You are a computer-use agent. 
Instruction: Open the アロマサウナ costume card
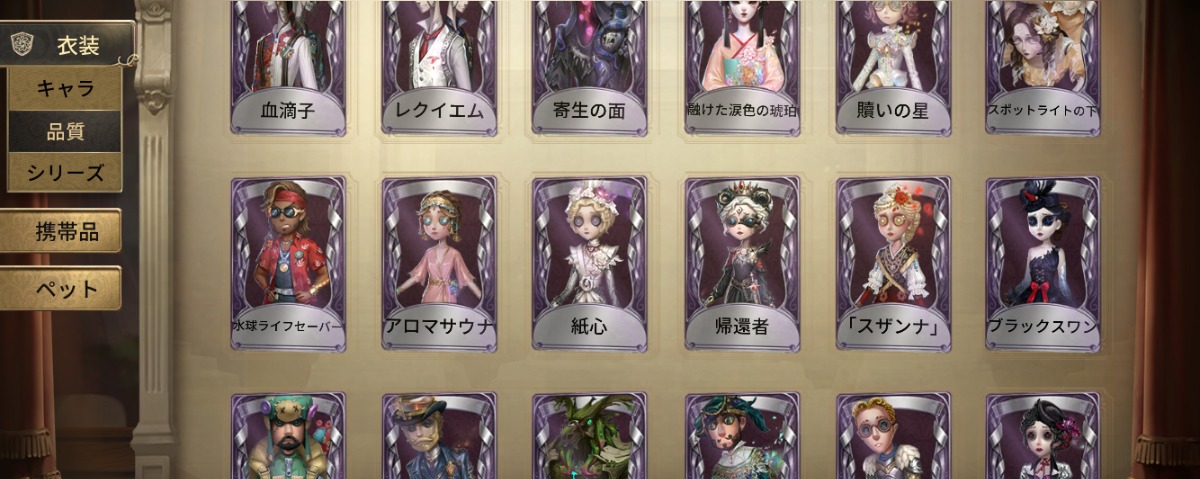coord(439,262)
